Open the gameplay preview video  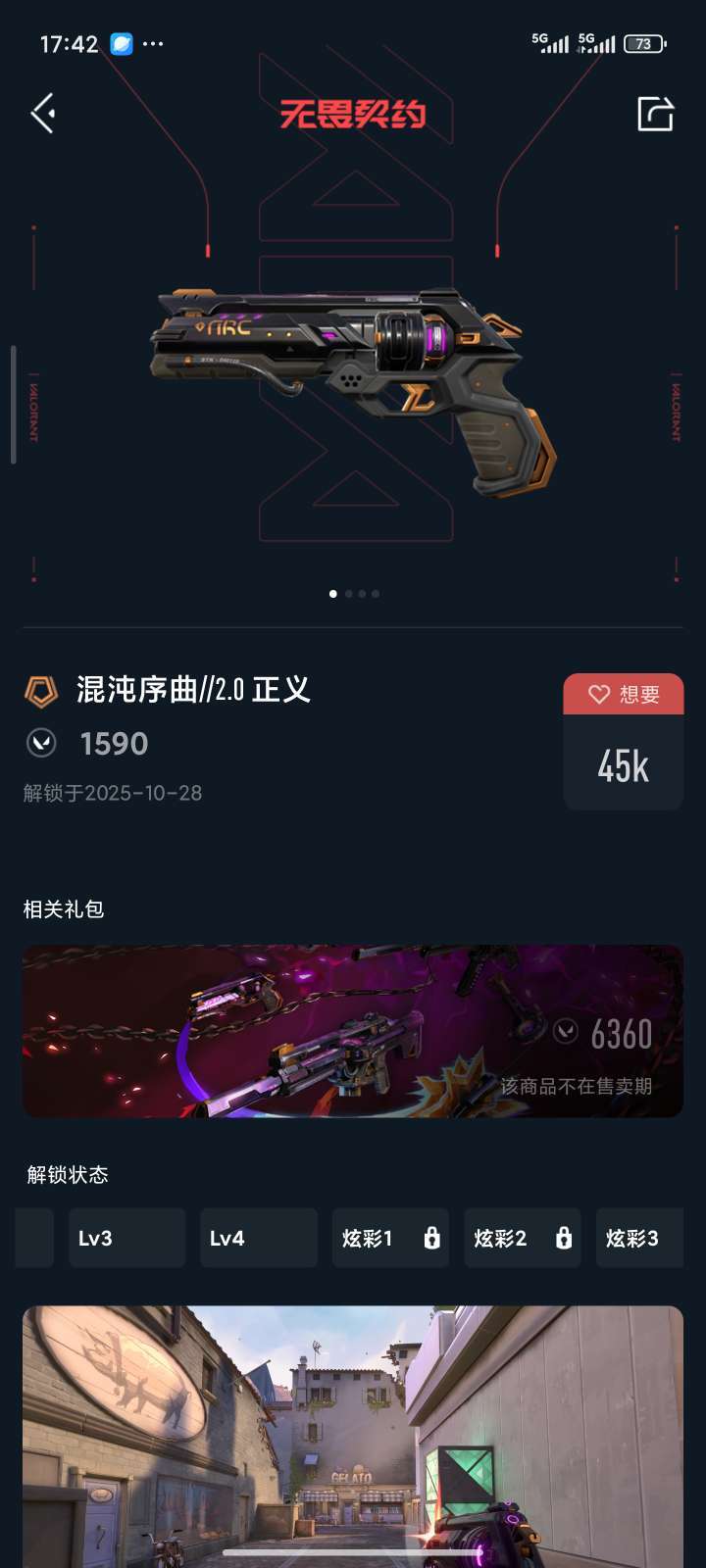[x=353, y=1436]
